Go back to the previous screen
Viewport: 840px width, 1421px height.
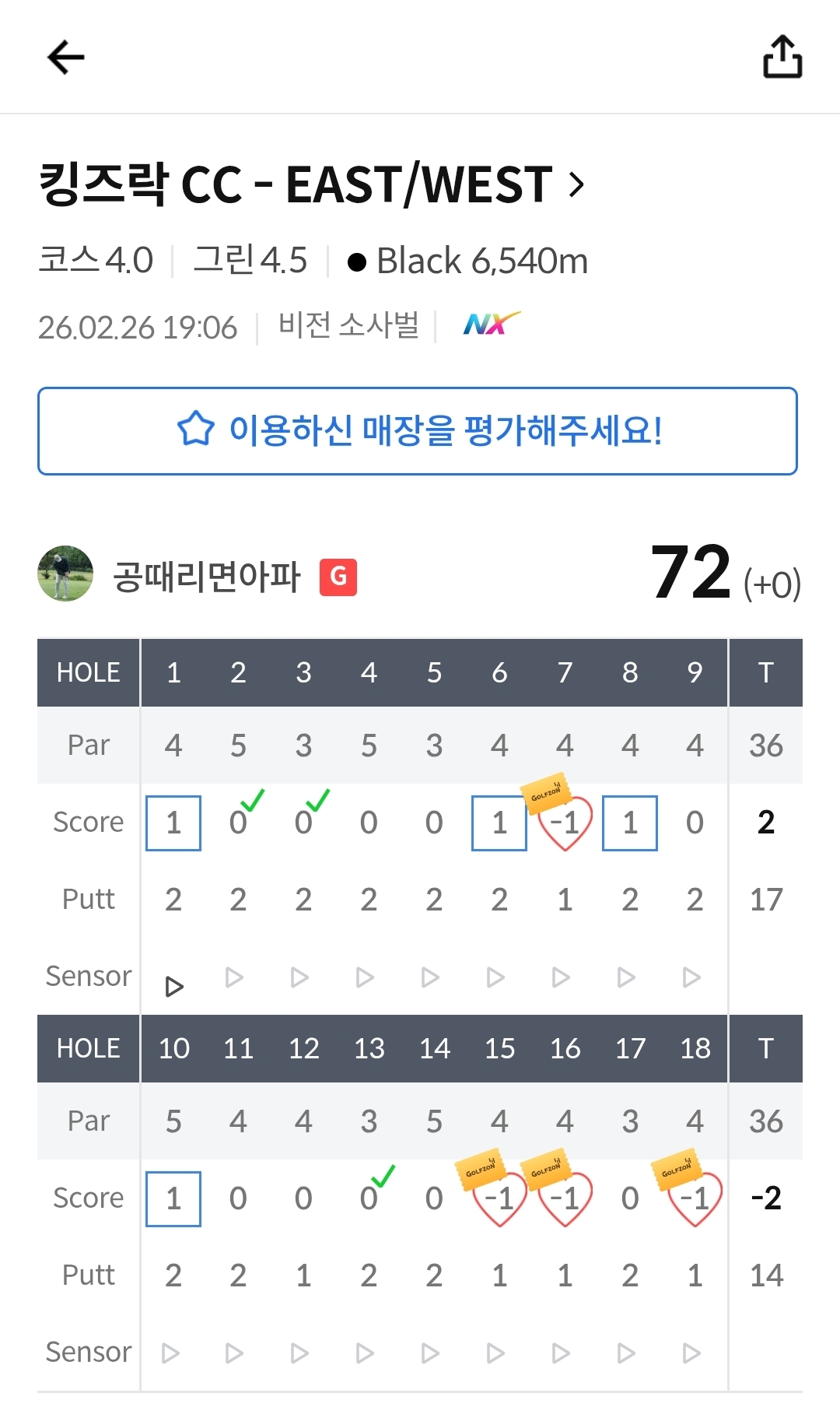[66, 58]
